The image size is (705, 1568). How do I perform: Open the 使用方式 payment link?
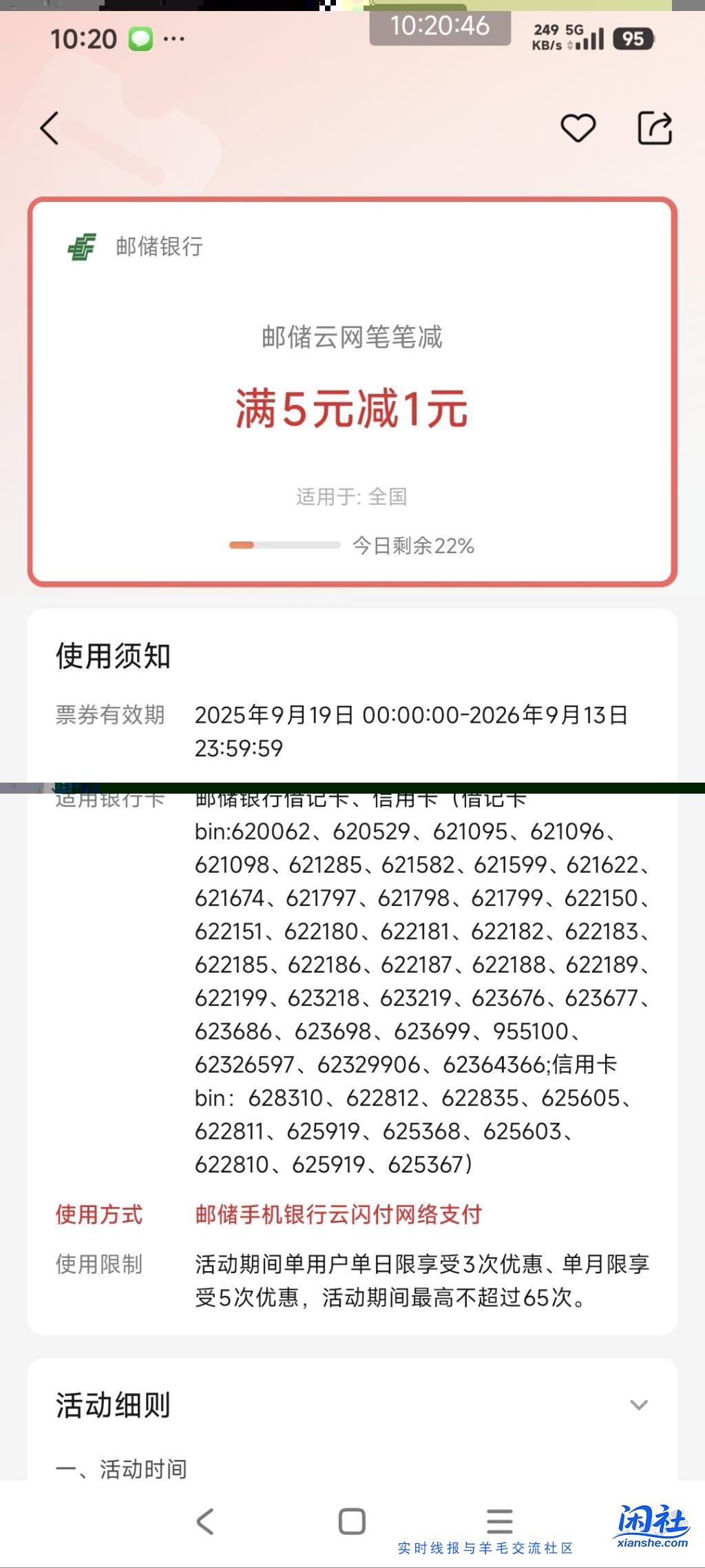(339, 1215)
